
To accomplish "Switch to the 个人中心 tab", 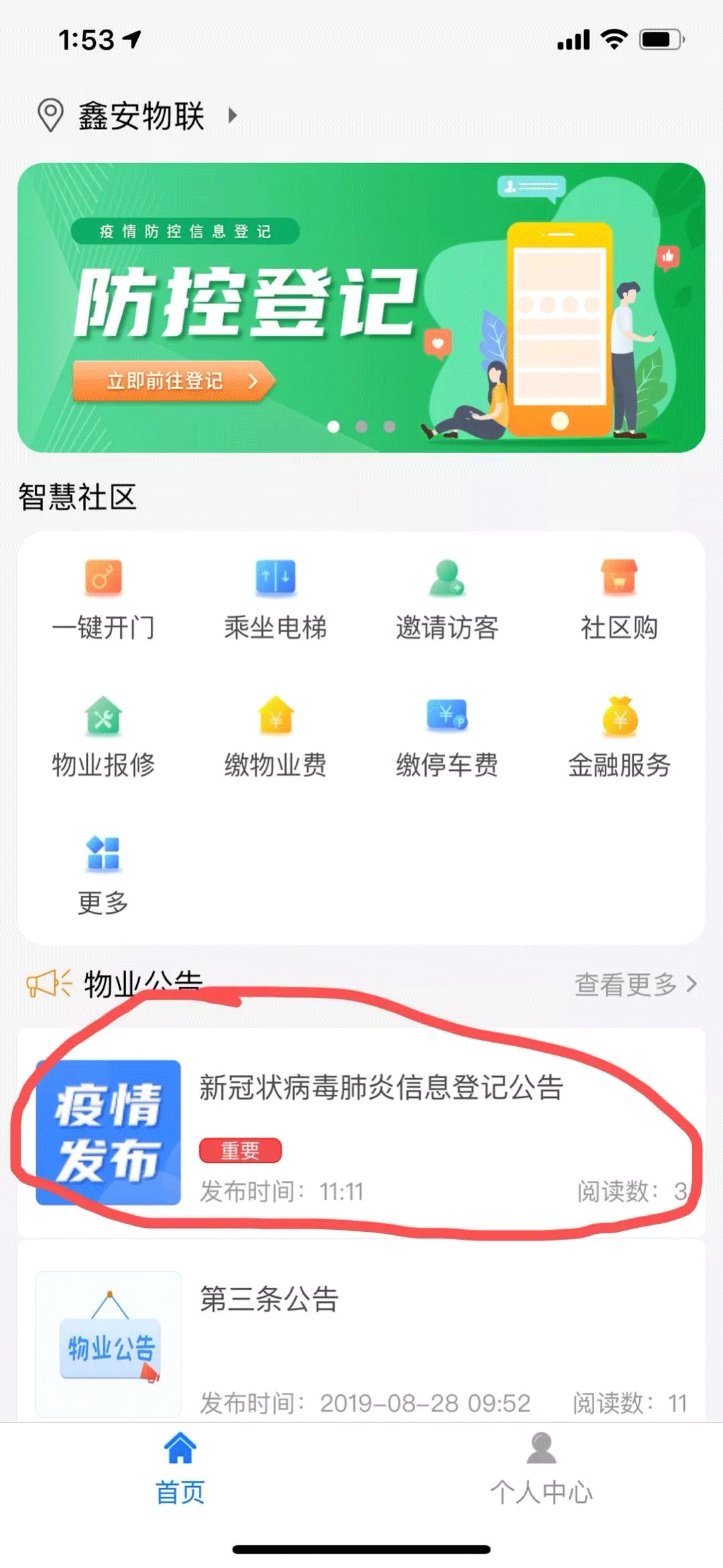I will 541,1468.
